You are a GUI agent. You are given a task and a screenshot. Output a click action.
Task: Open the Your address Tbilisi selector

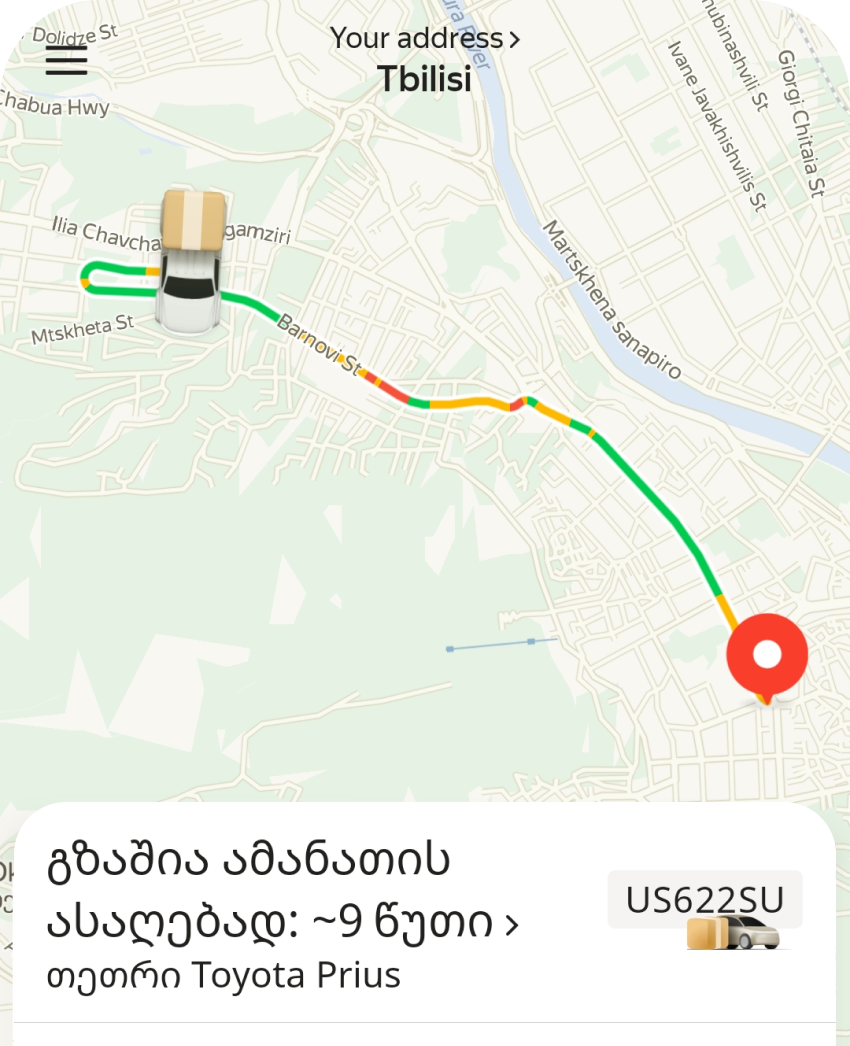click(x=424, y=58)
